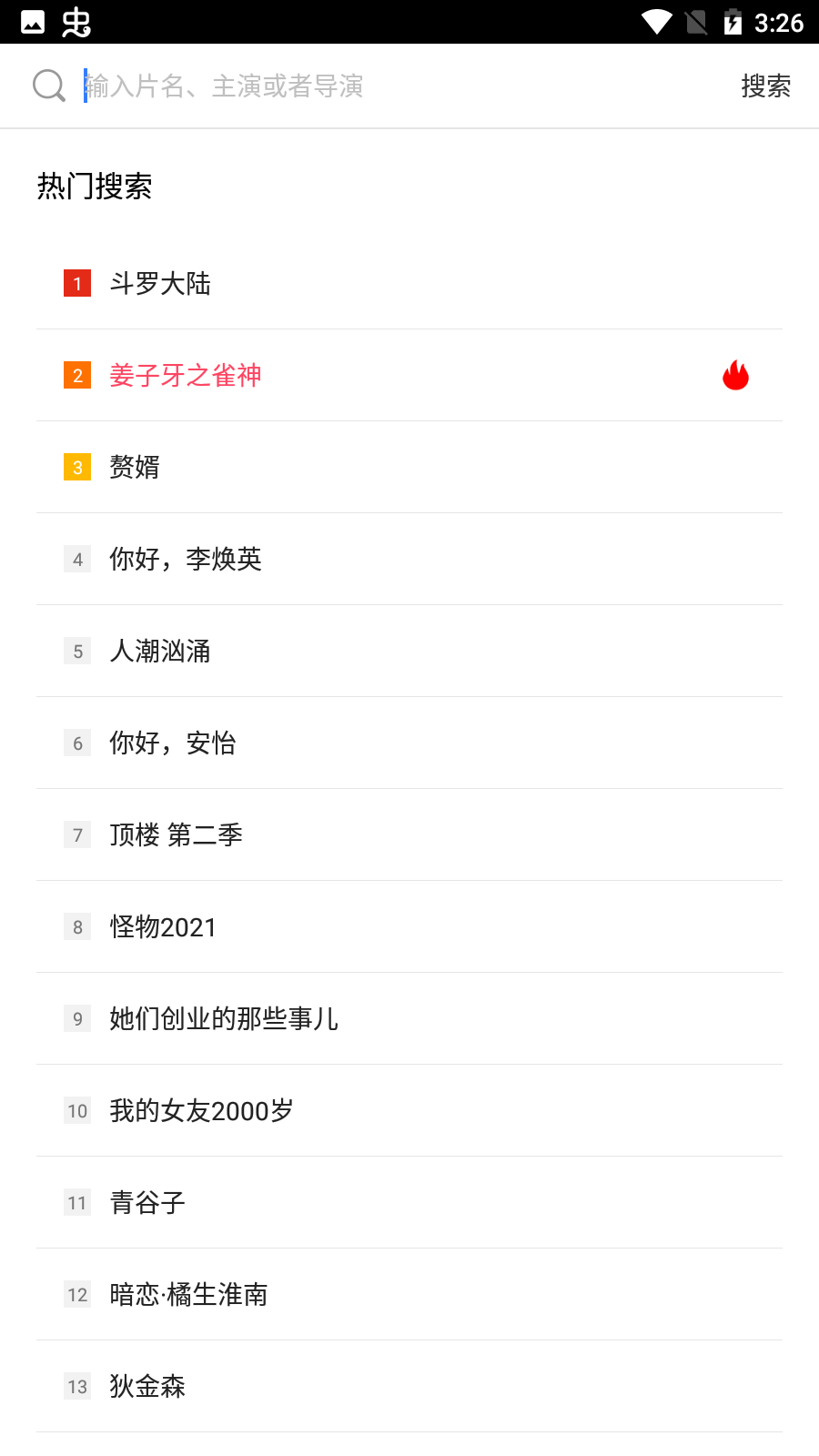Viewport: 819px width, 1456px height.
Task: Open 暗恋·橘生淮南
Action: click(409, 1295)
